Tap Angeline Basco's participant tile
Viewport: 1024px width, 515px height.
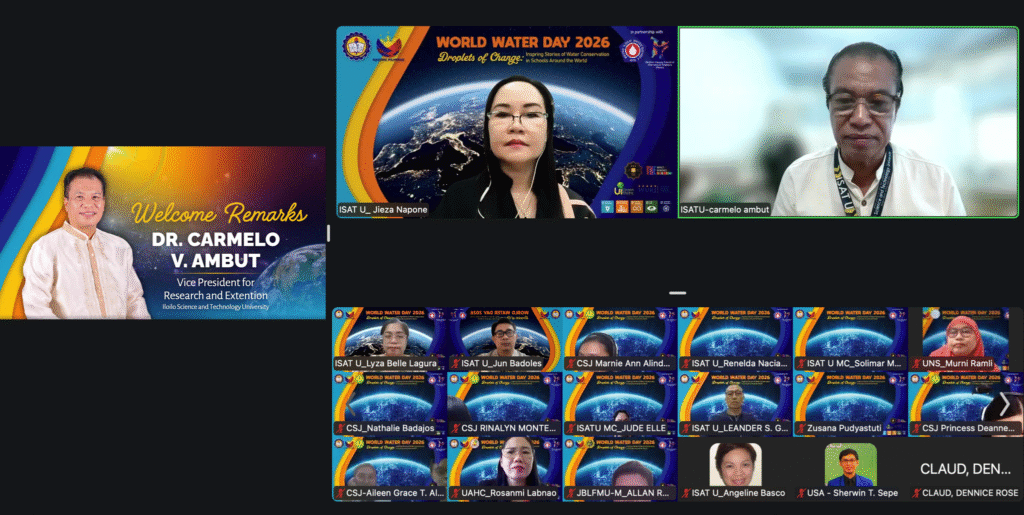click(x=735, y=467)
